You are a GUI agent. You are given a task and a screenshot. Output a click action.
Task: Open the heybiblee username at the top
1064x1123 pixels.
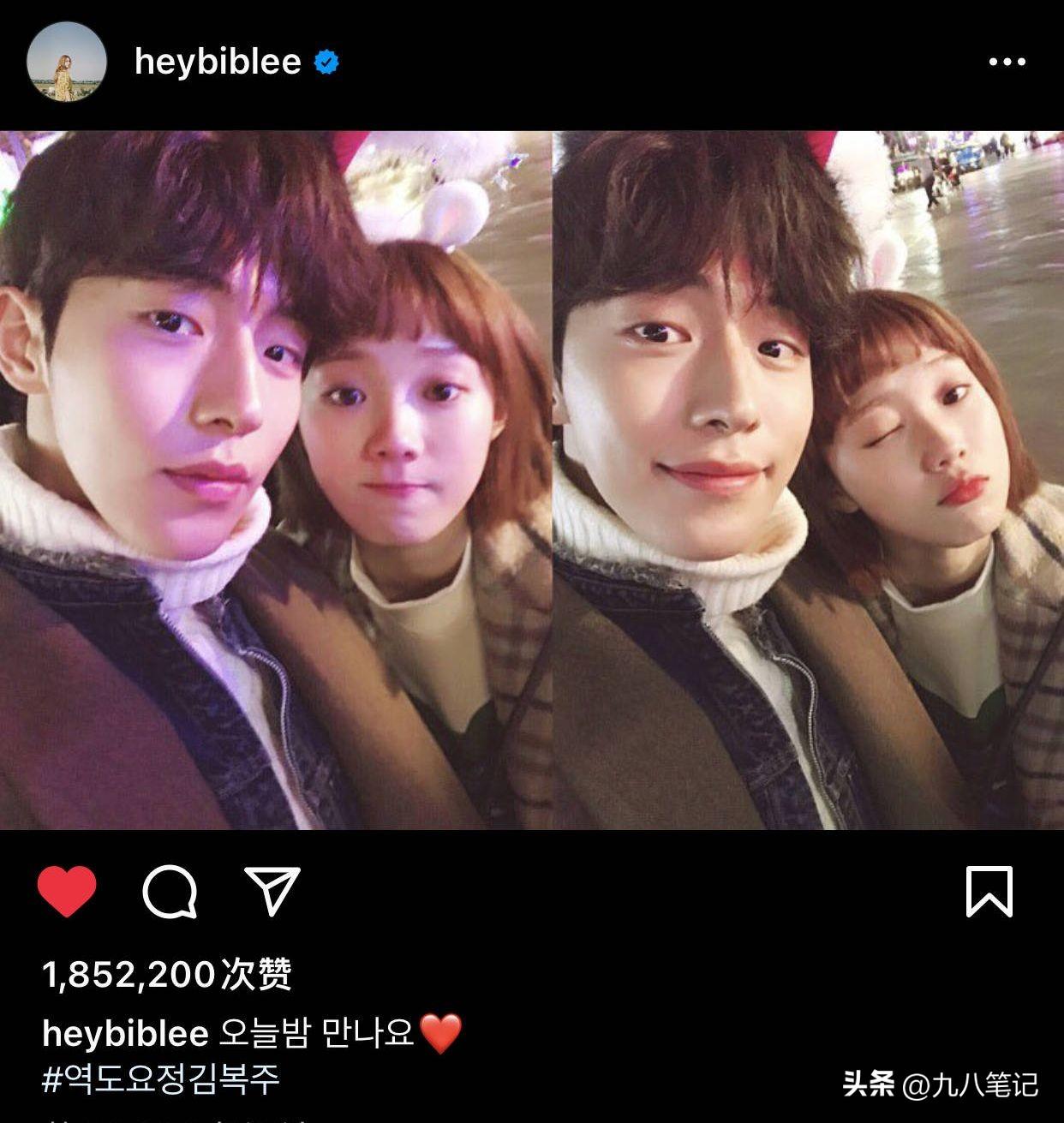point(218,62)
